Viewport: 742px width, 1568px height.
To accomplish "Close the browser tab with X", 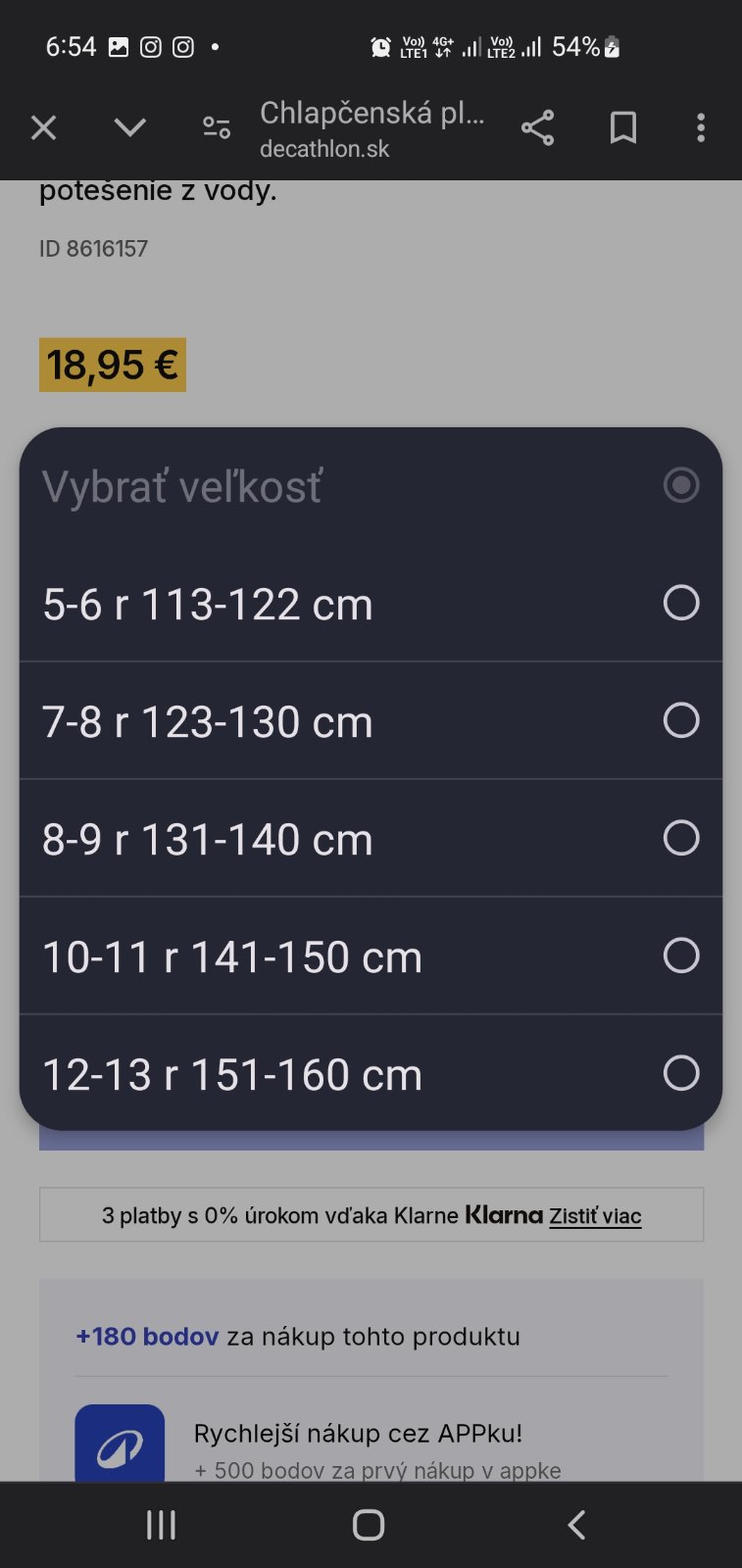I will [x=44, y=127].
